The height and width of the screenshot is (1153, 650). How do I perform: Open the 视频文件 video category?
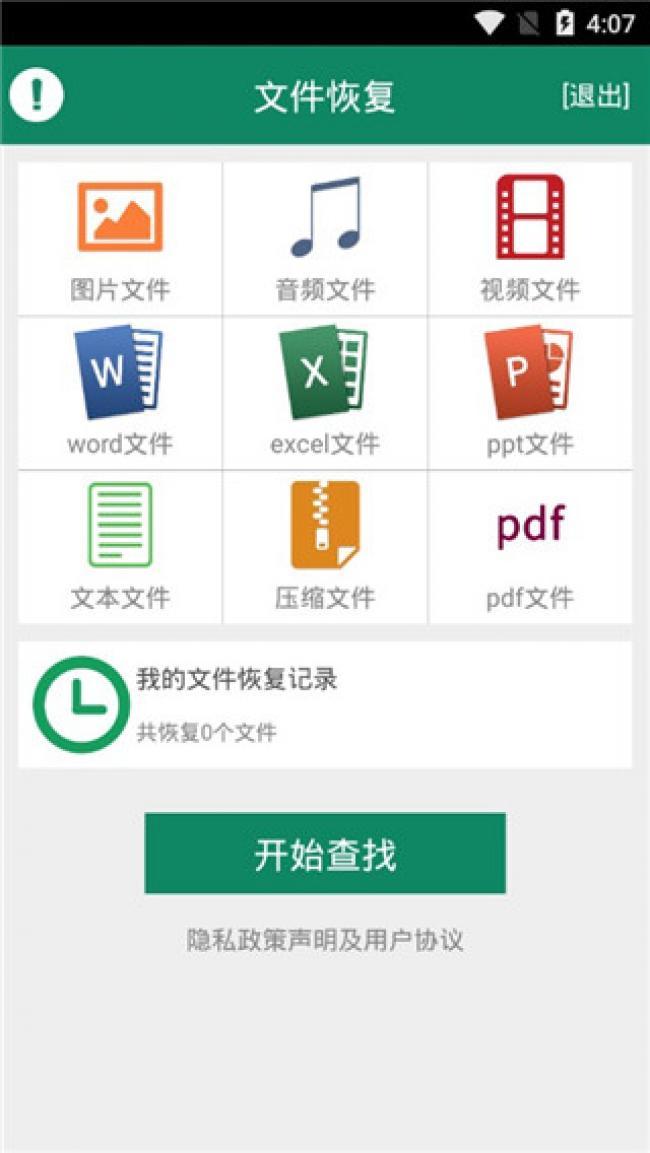tap(530, 240)
